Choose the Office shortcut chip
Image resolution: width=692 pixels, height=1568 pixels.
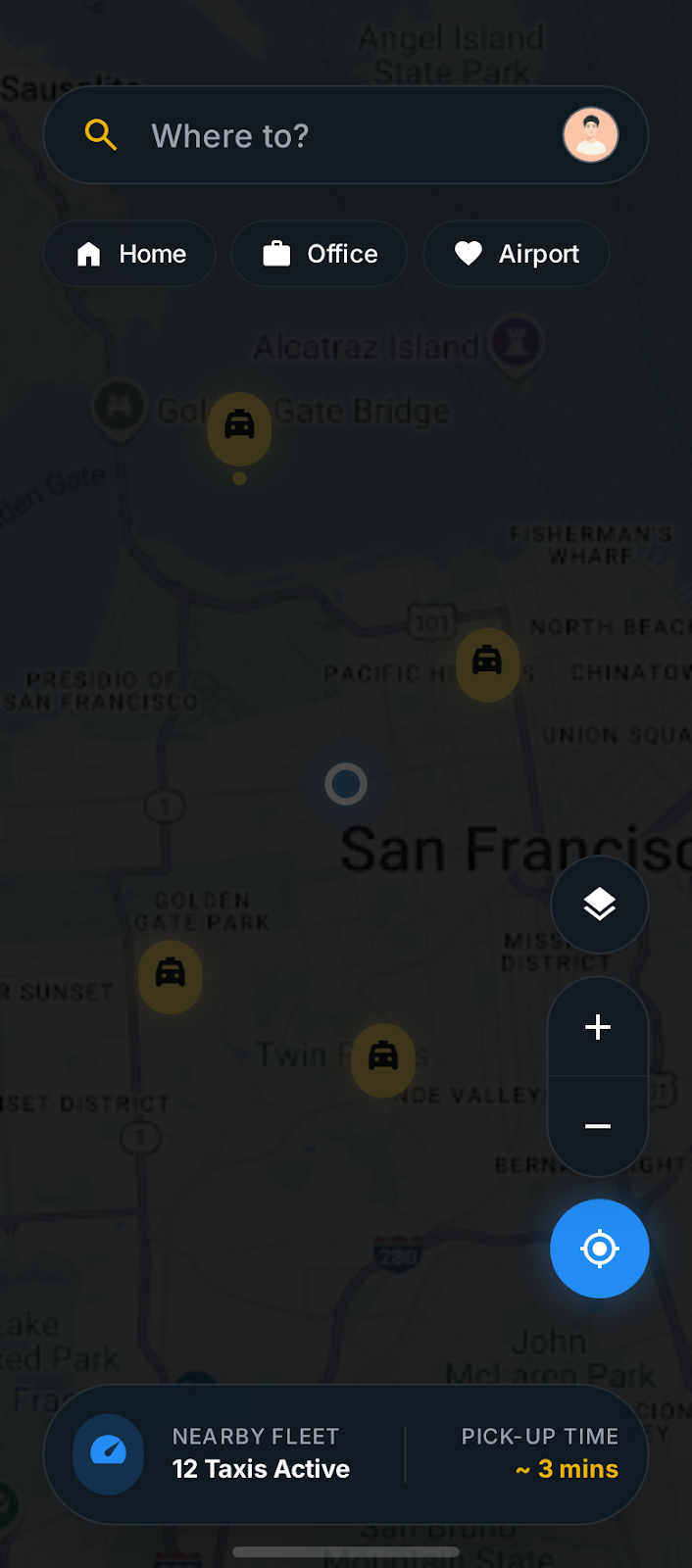point(320,254)
